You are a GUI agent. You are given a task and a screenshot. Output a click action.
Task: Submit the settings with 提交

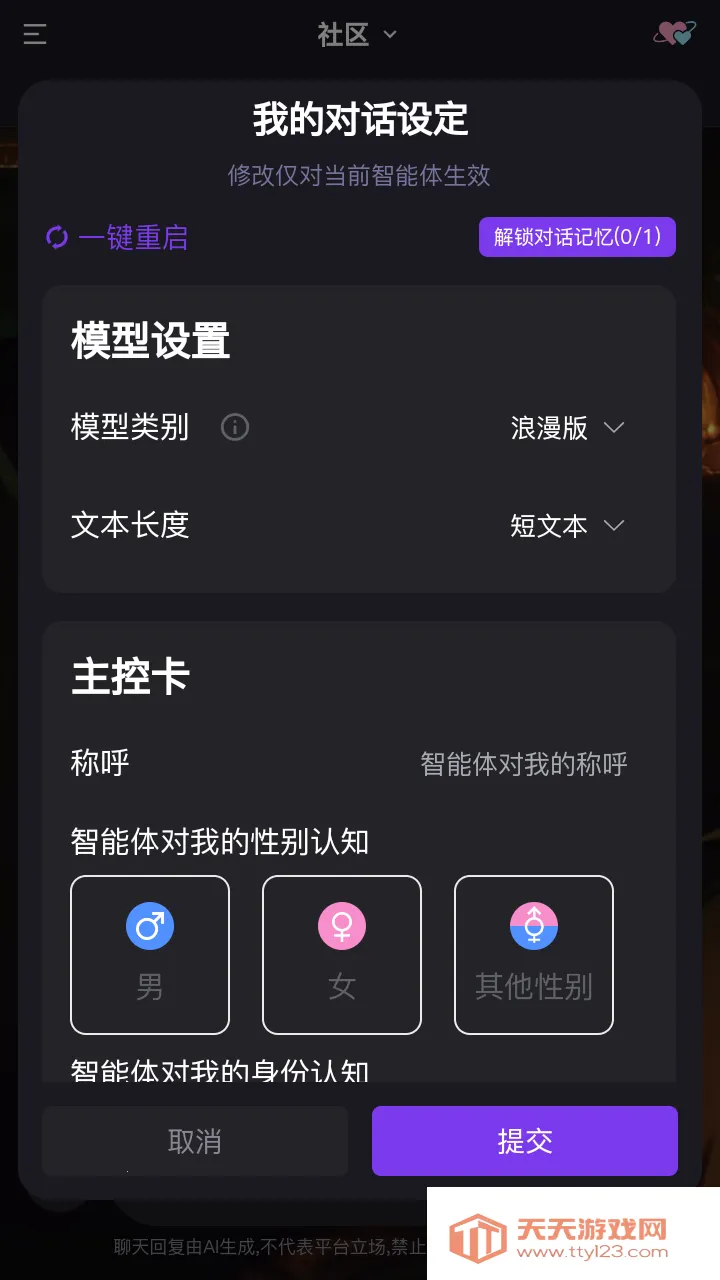pyautogui.click(x=524, y=1141)
